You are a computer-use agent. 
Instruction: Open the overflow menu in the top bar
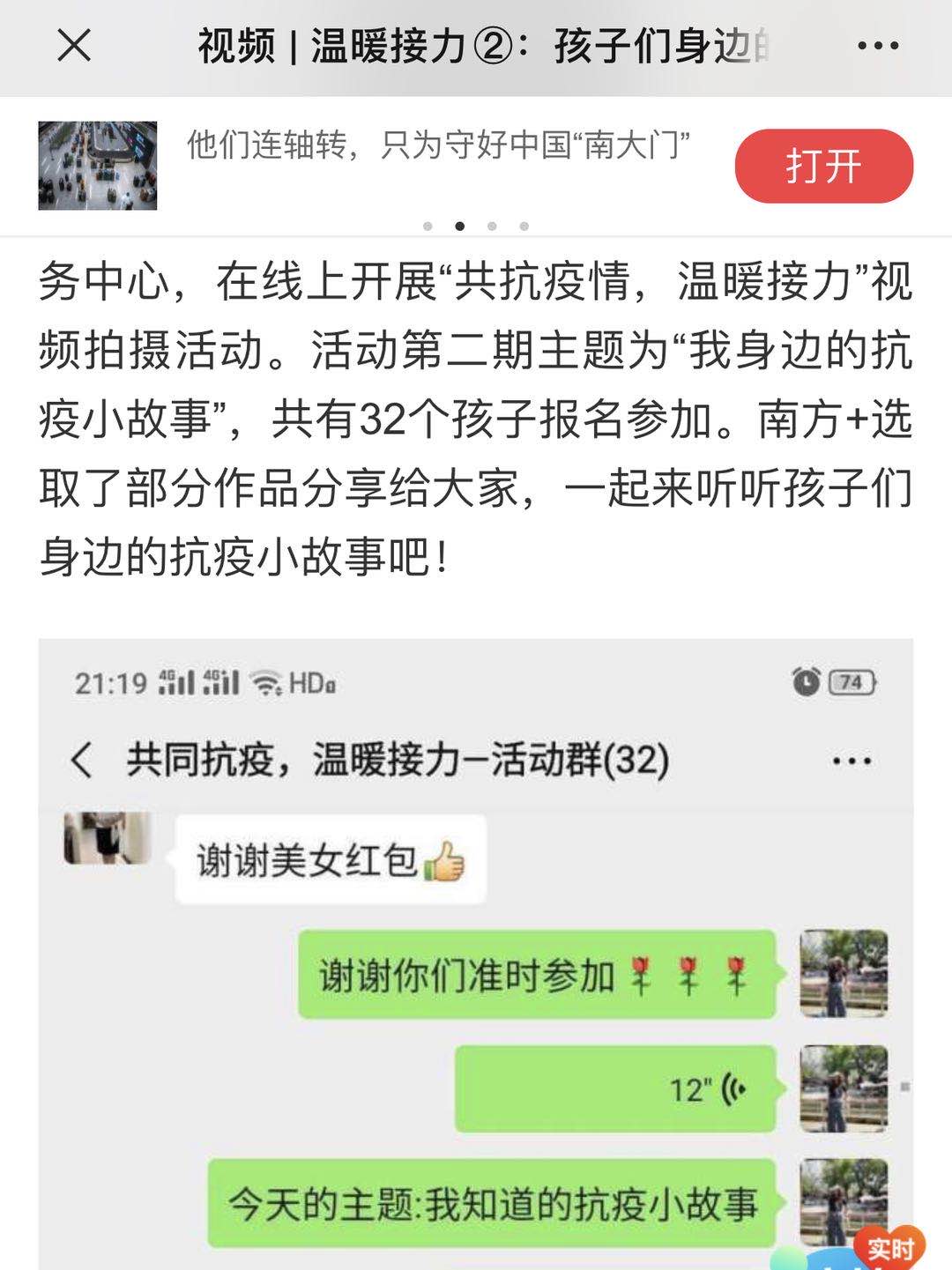(x=877, y=46)
